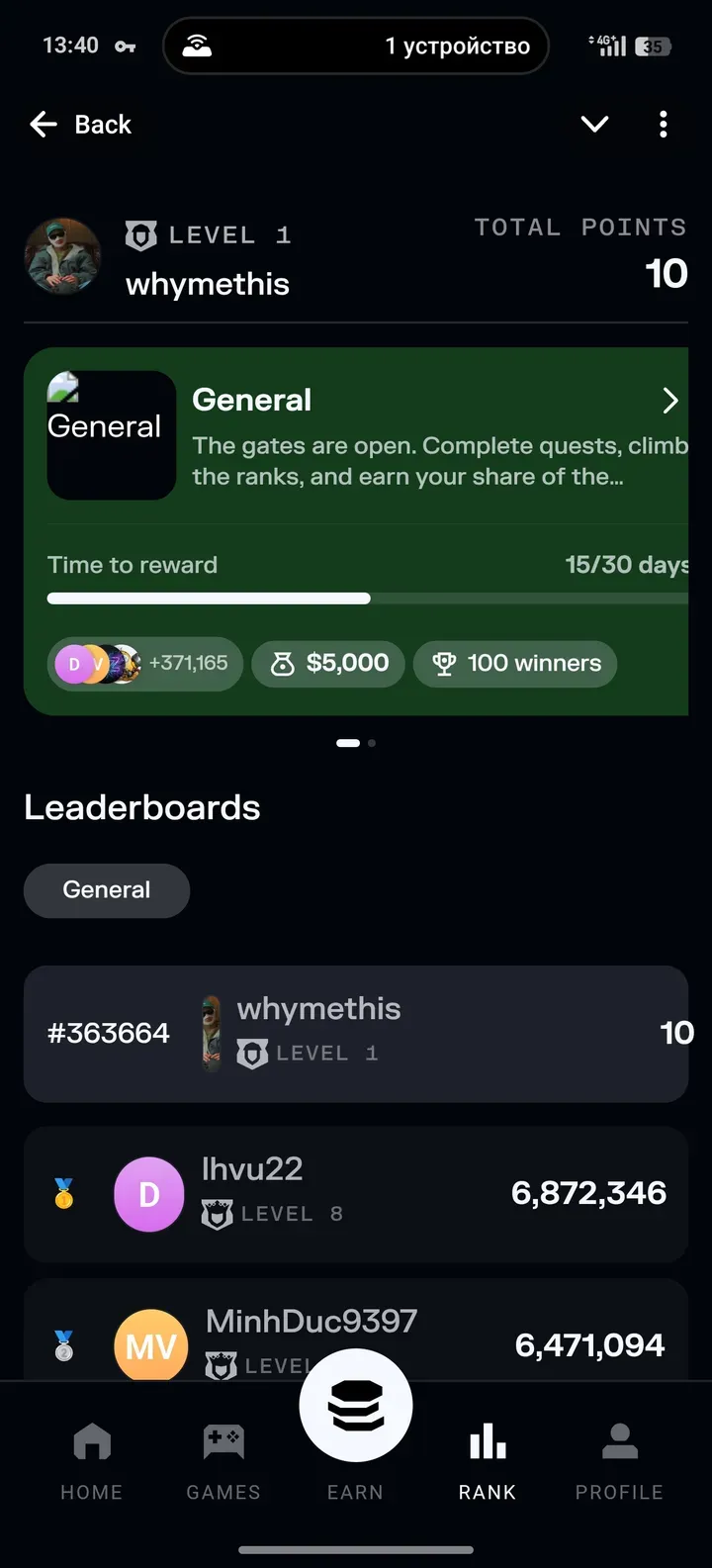
Task: Tap the whymethis profile avatar
Action: coord(62,257)
